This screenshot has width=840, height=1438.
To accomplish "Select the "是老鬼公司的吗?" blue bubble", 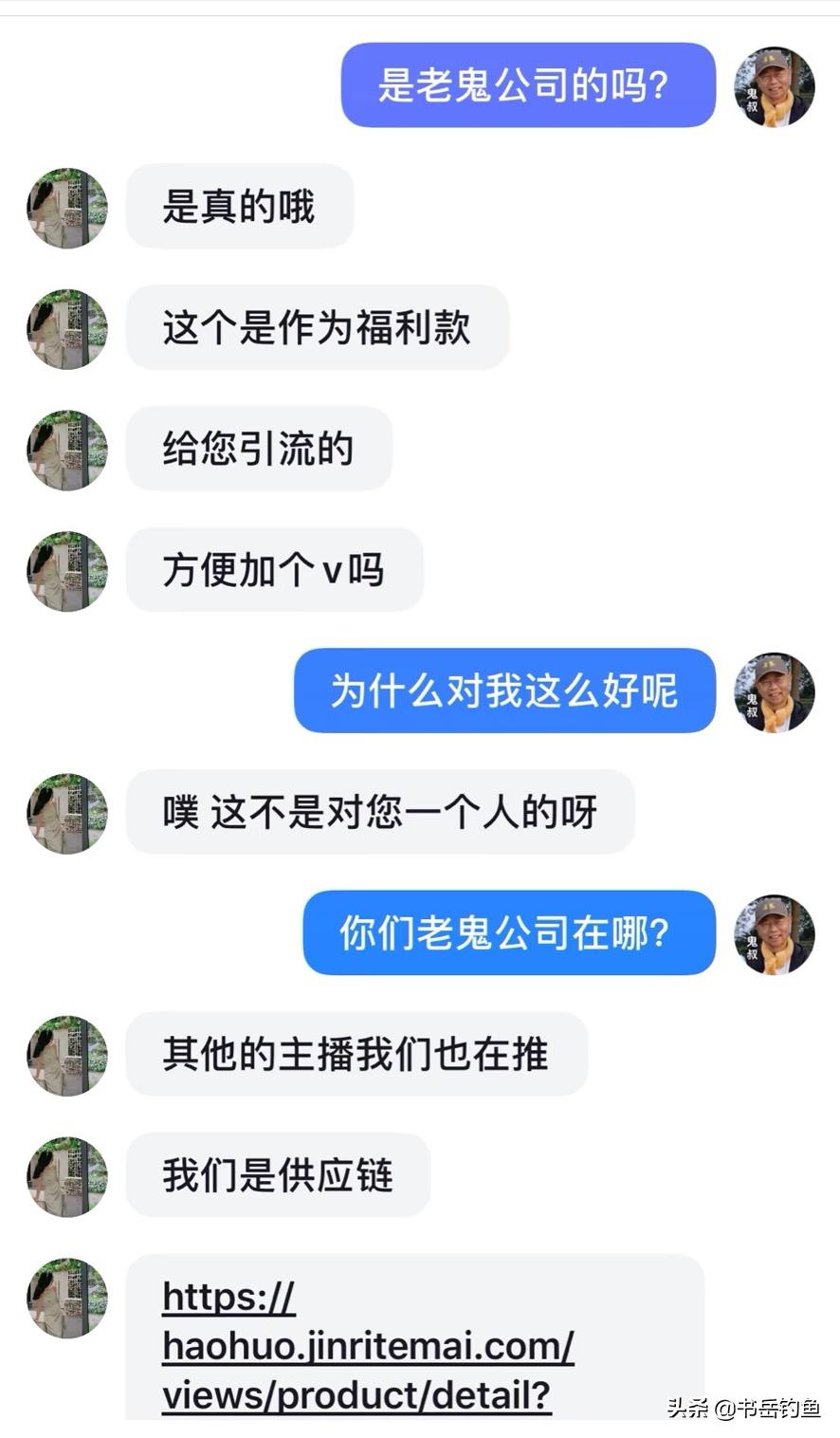I will (526, 86).
